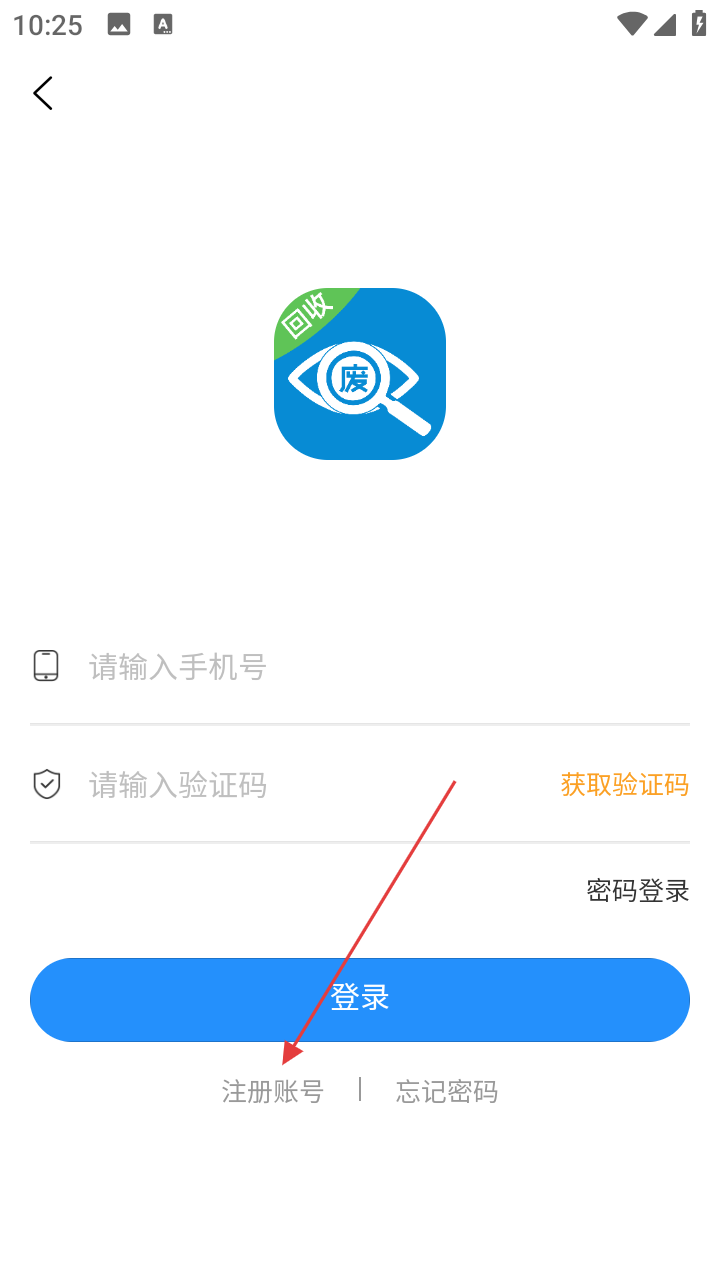Tap the blue login button (登录)
Screen dimensions: 720x1280
tap(360, 999)
